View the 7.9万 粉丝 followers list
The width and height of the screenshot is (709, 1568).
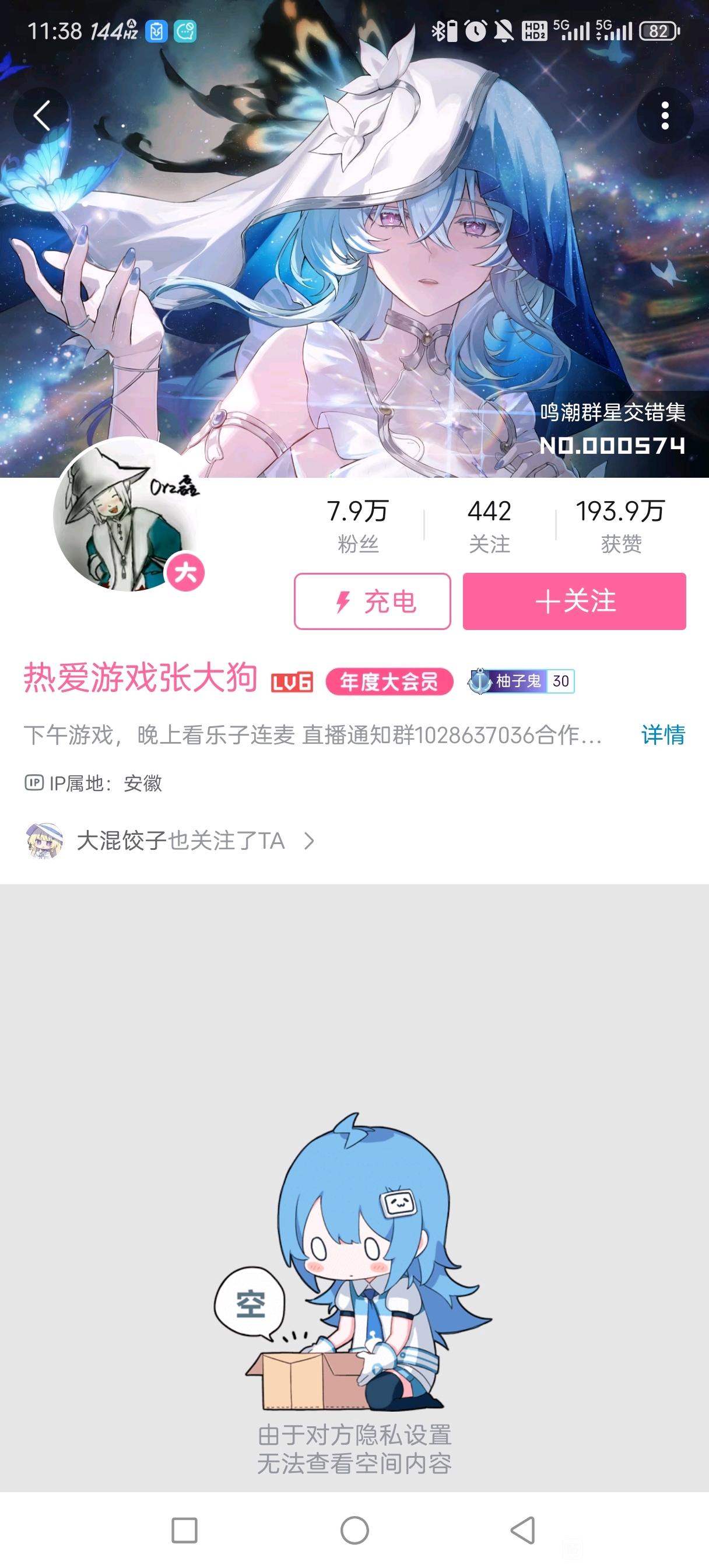358,524
